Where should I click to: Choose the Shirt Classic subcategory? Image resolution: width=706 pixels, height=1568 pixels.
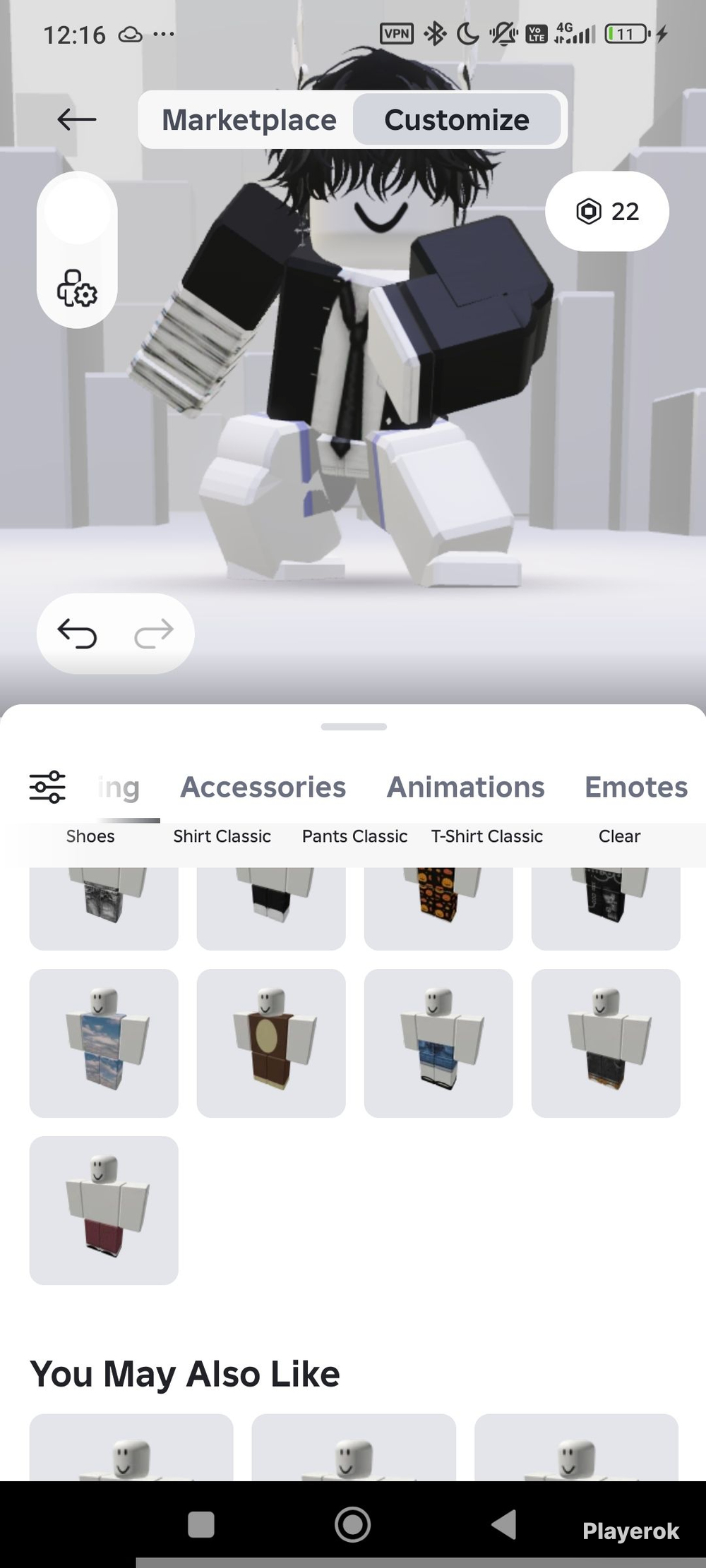[x=222, y=836]
